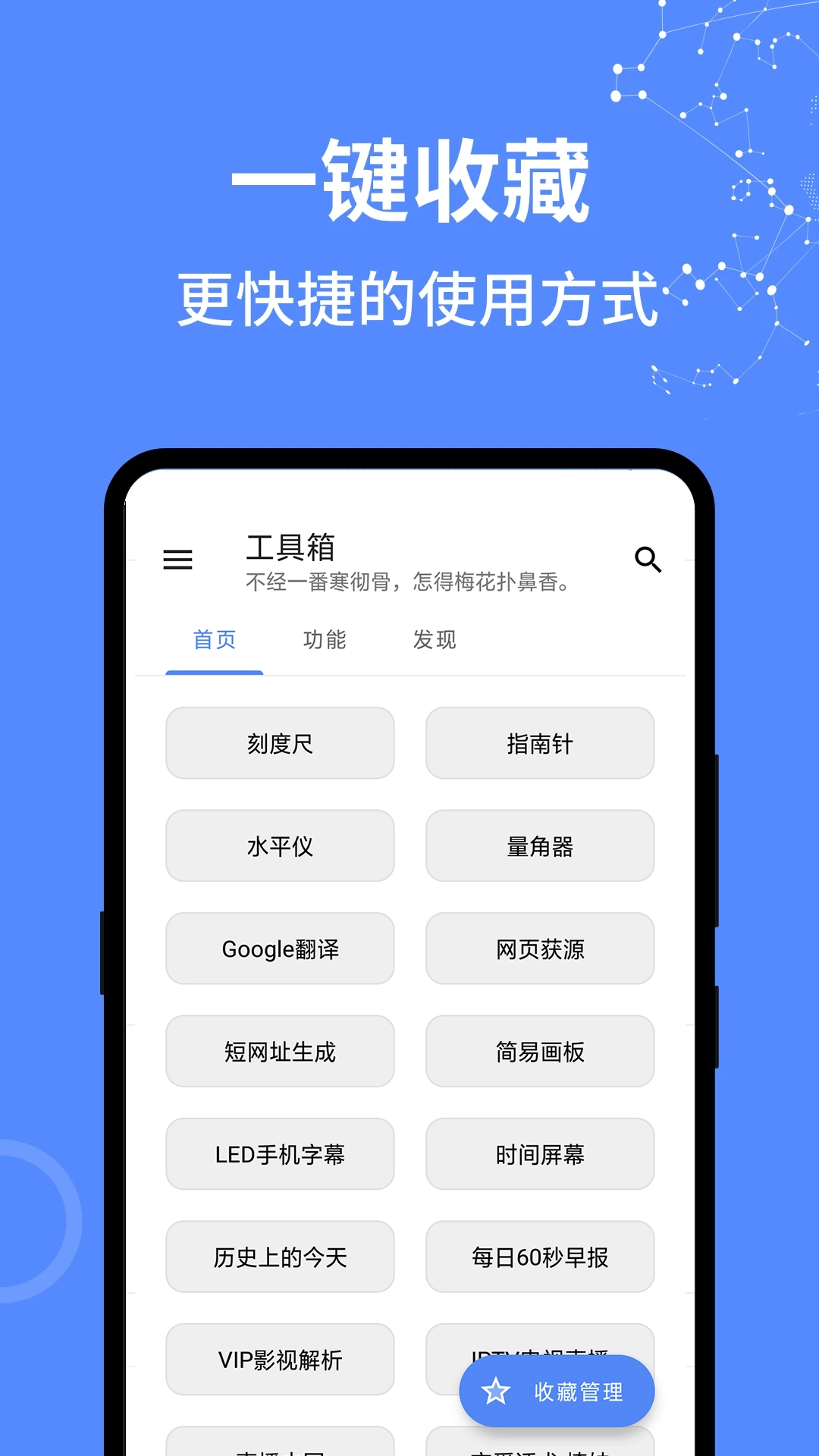
Task: Click the search icon
Action: [x=648, y=560]
